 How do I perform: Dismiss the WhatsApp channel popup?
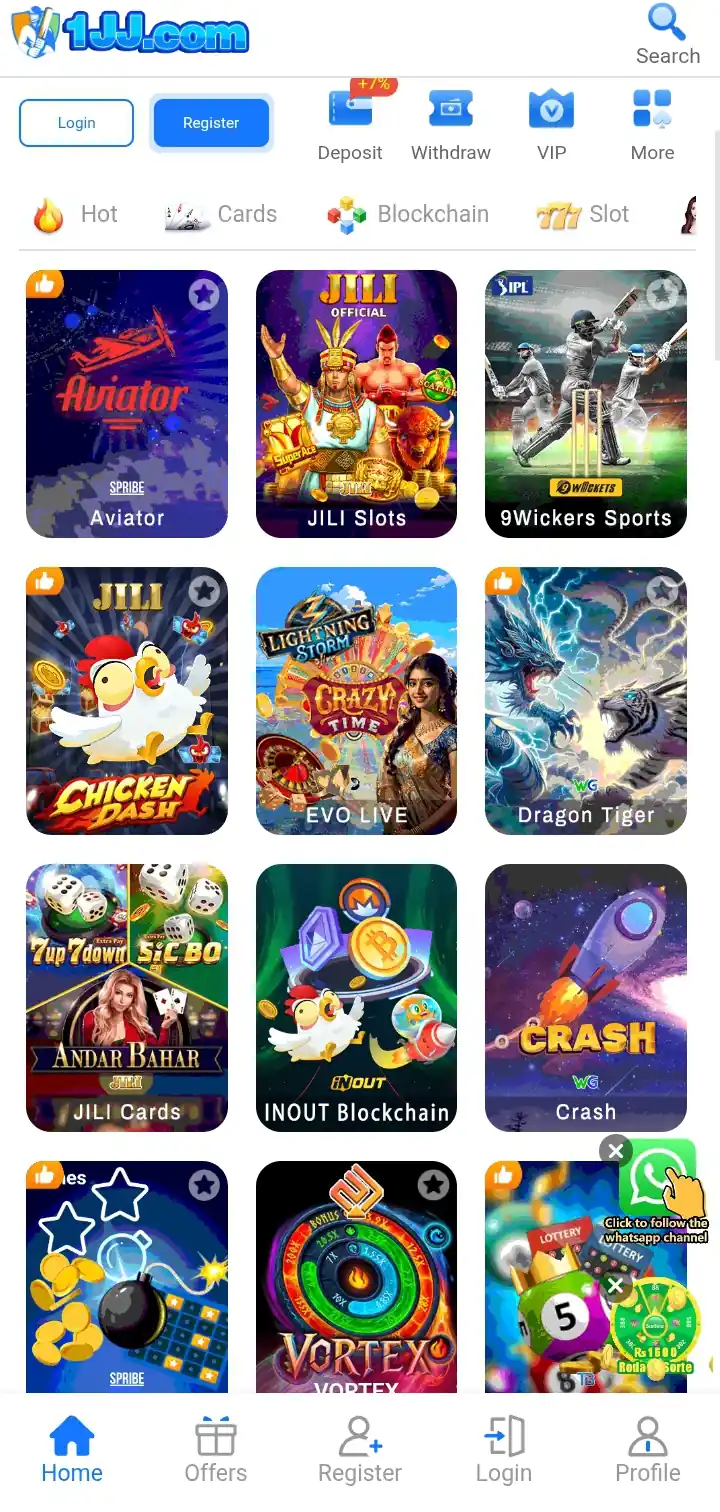(x=616, y=1151)
